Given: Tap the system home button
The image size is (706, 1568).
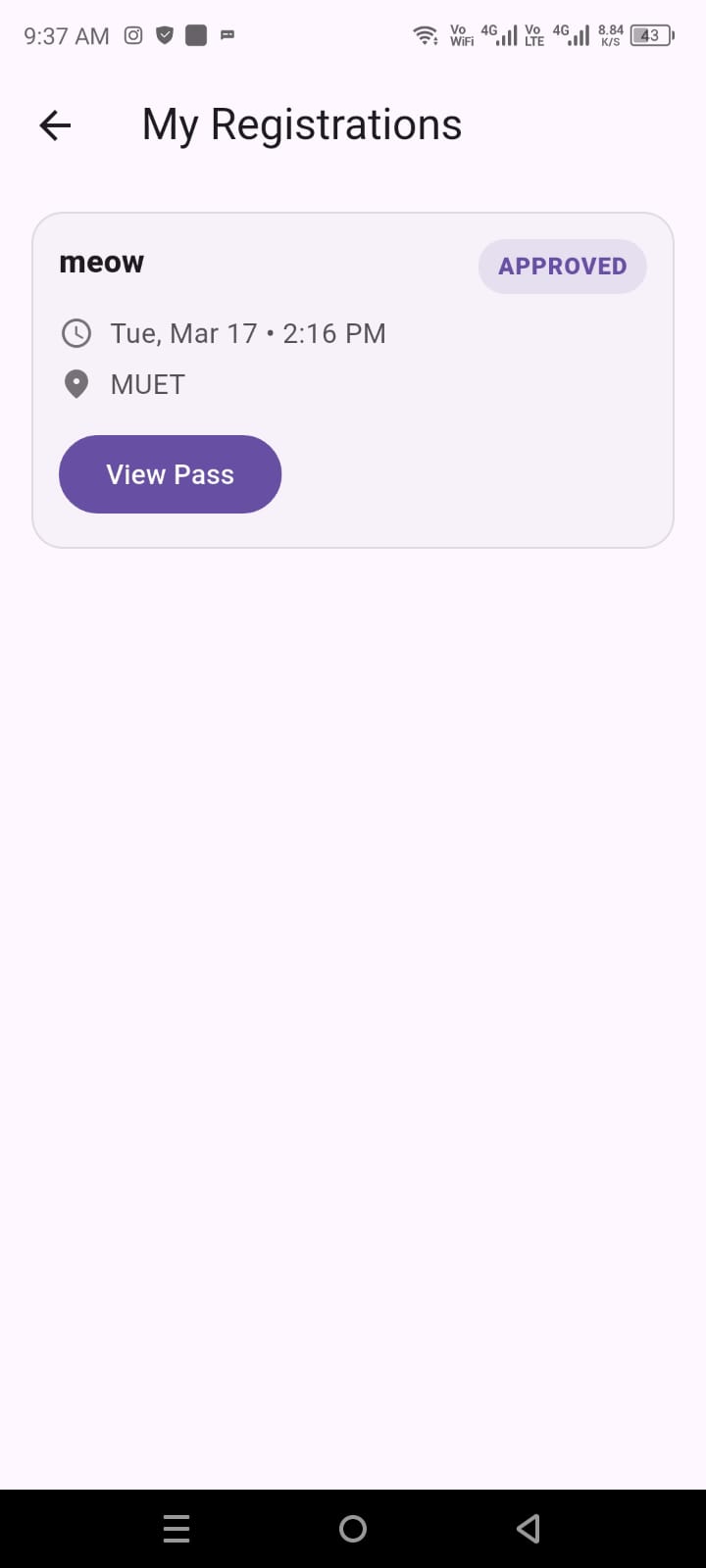Looking at the screenshot, I should coord(353,1529).
